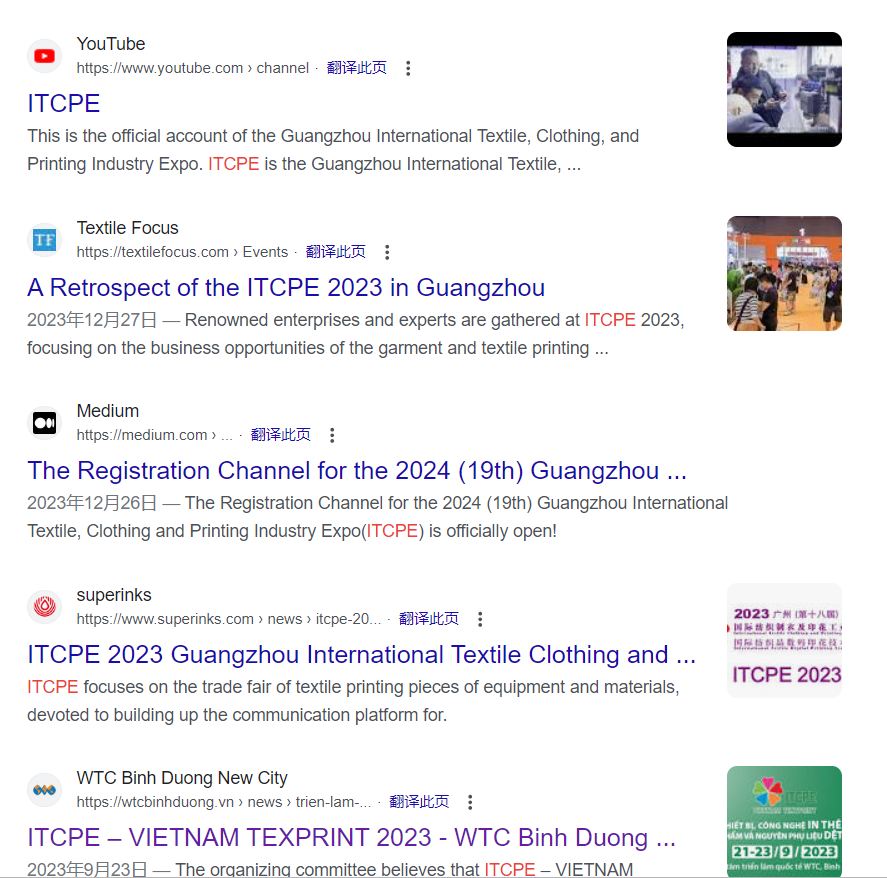Open the YouTube result thumbnail image

pos(784,90)
